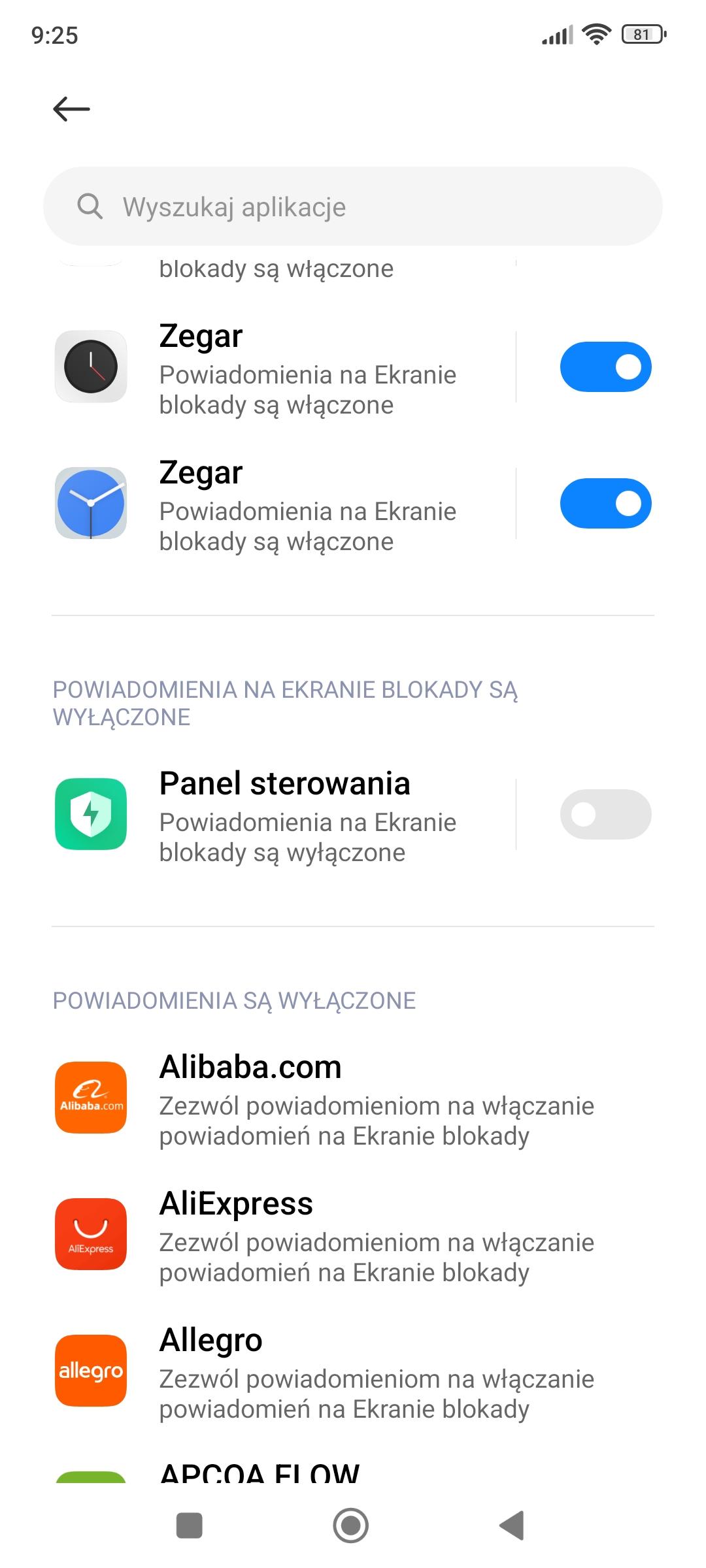
Task: Open AliExpress notification settings
Action: [353, 1235]
